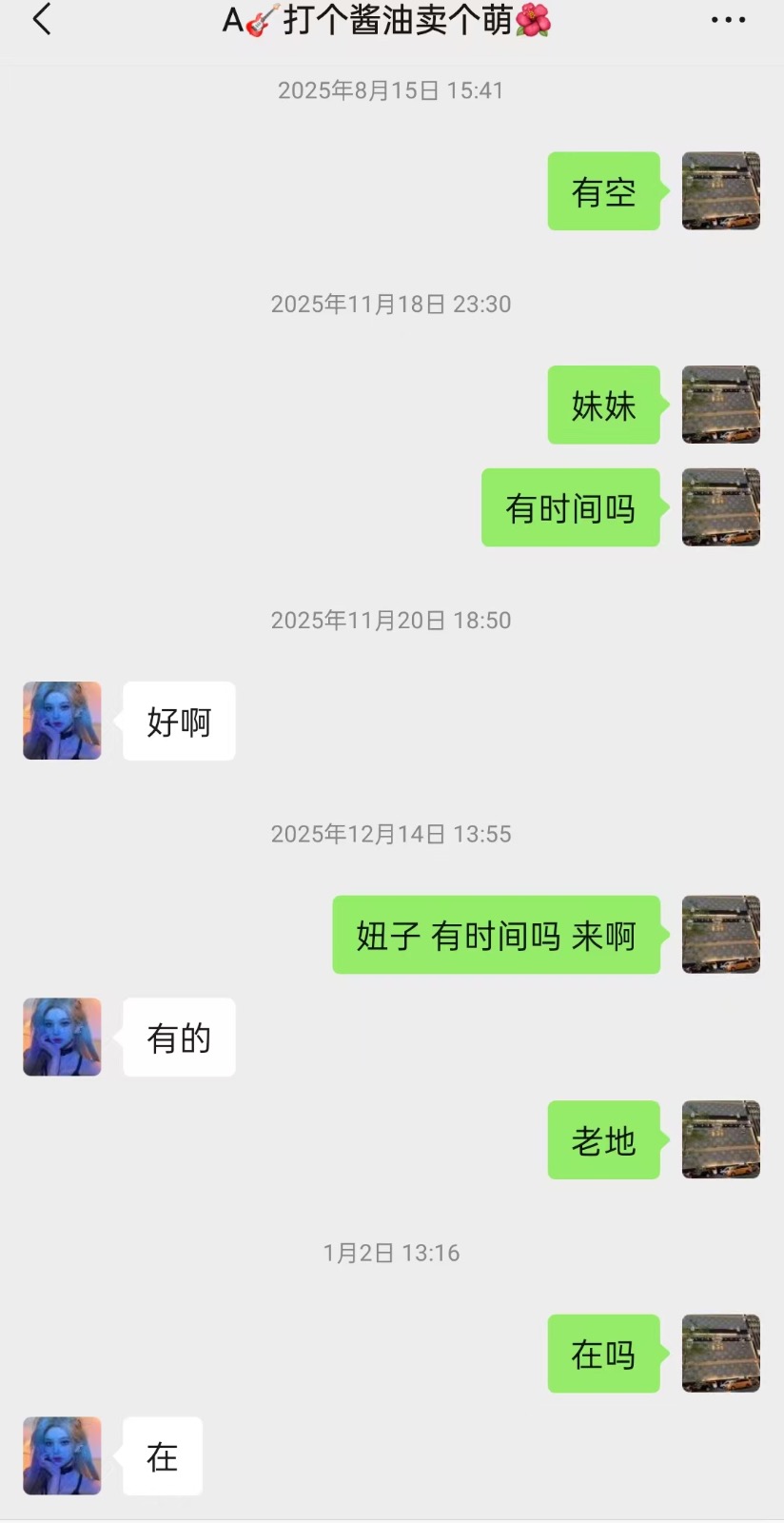
Task: Tap the '妹妹' green message bubble
Action: pos(603,405)
